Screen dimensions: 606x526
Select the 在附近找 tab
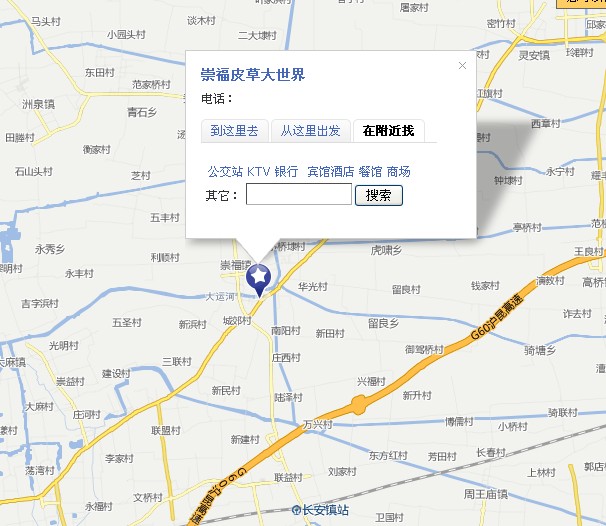(x=388, y=131)
